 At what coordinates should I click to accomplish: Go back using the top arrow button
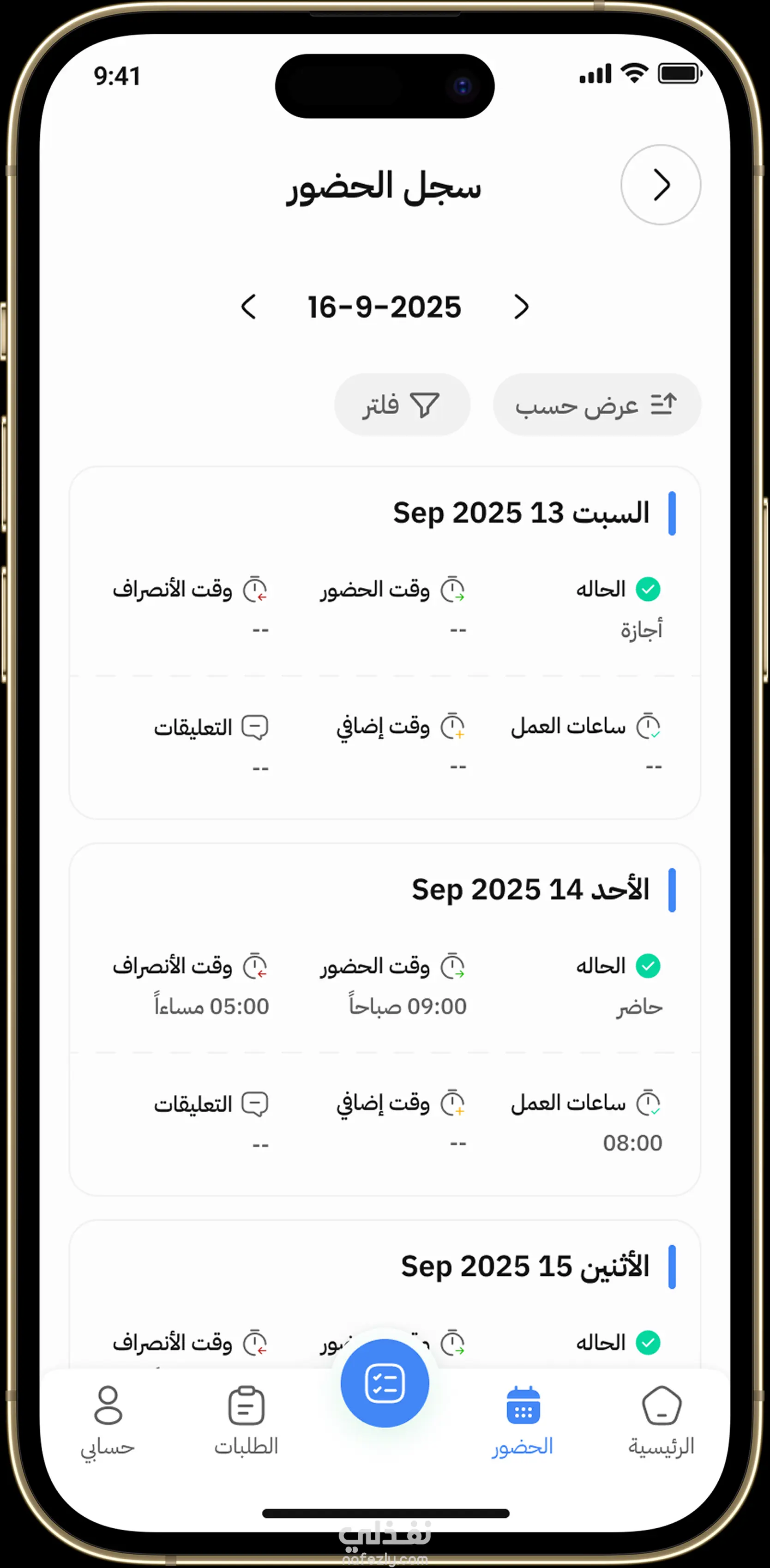661,185
